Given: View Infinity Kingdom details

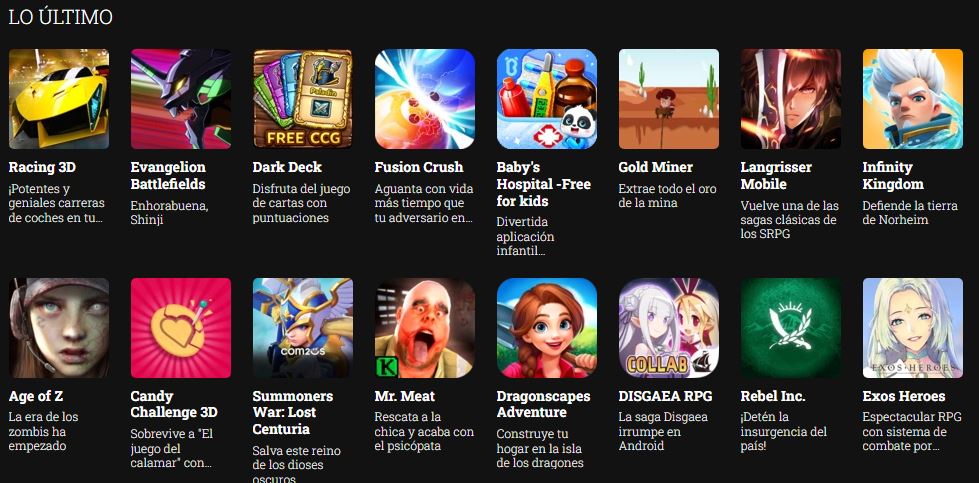Looking at the screenshot, I should point(913,99).
